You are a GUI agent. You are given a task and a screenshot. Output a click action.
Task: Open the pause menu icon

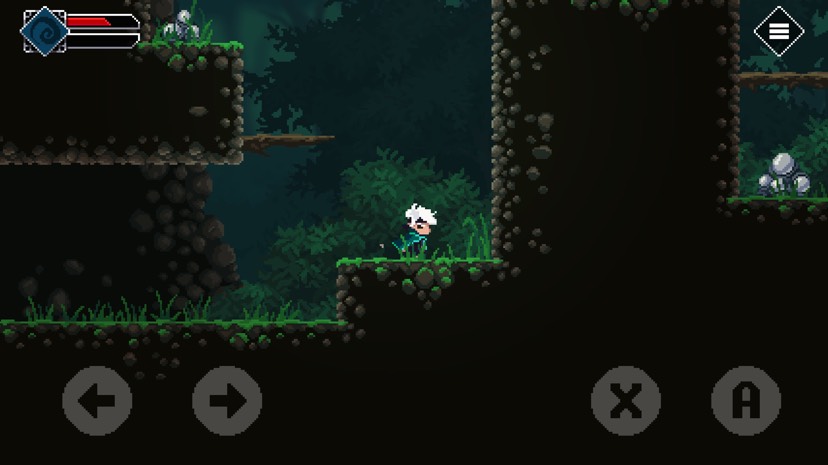[779, 32]
